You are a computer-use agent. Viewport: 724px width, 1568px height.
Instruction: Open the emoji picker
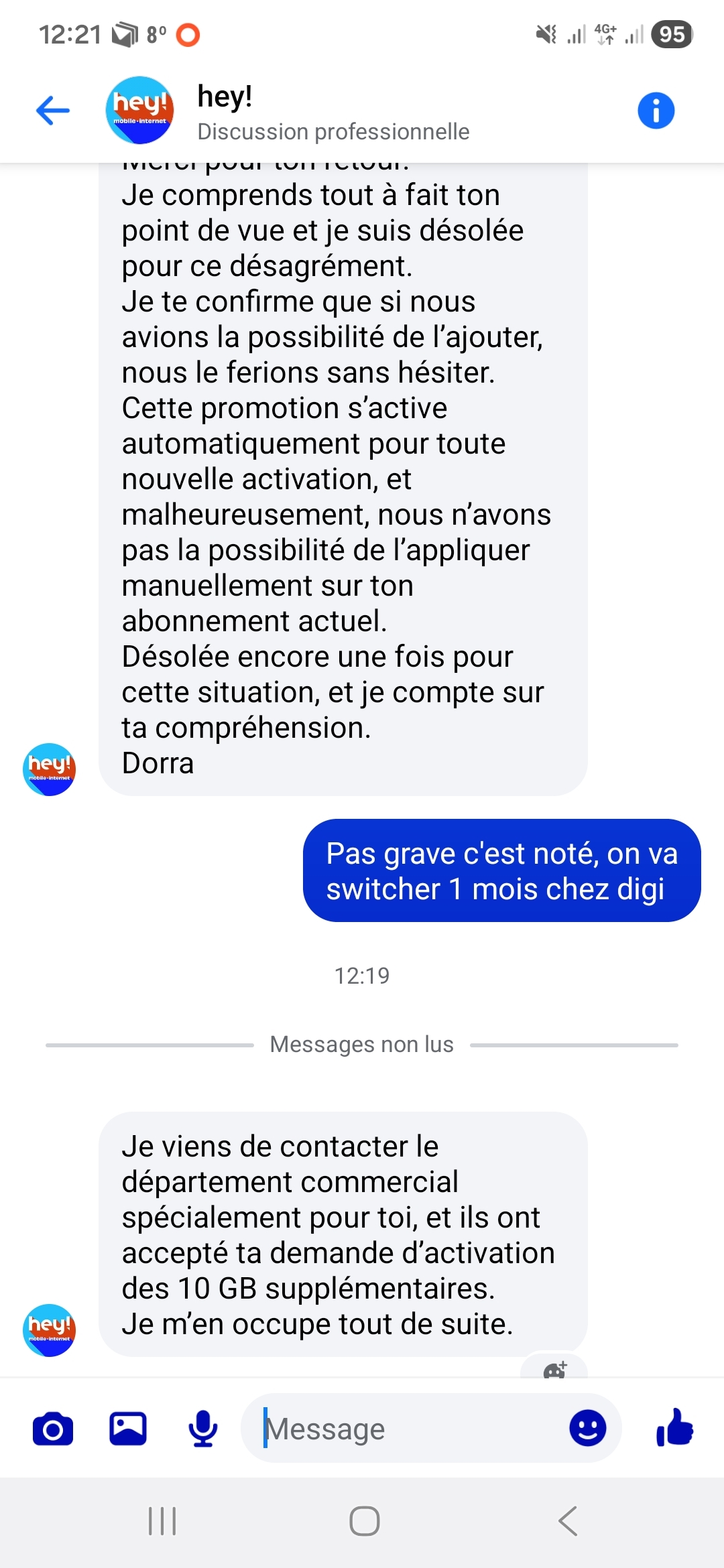click(587, 1428)
